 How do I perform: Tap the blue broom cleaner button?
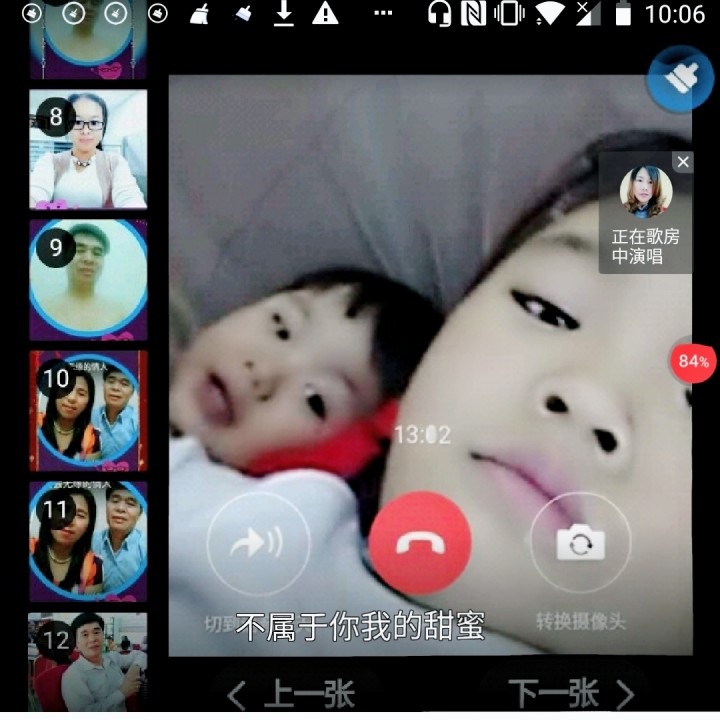coord(680,78)
